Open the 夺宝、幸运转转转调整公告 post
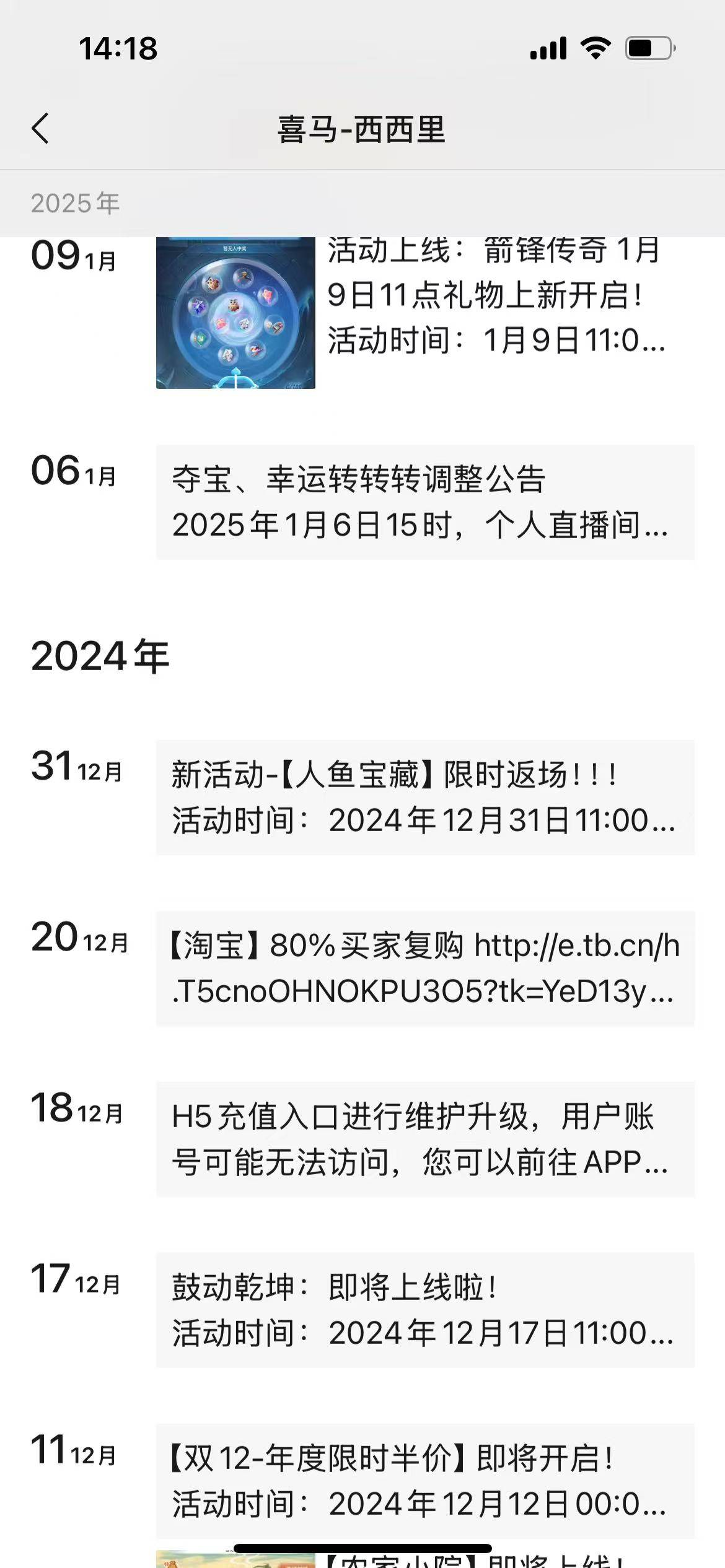Viewport: 725px width, 1568px height. [x=424, y=502]
